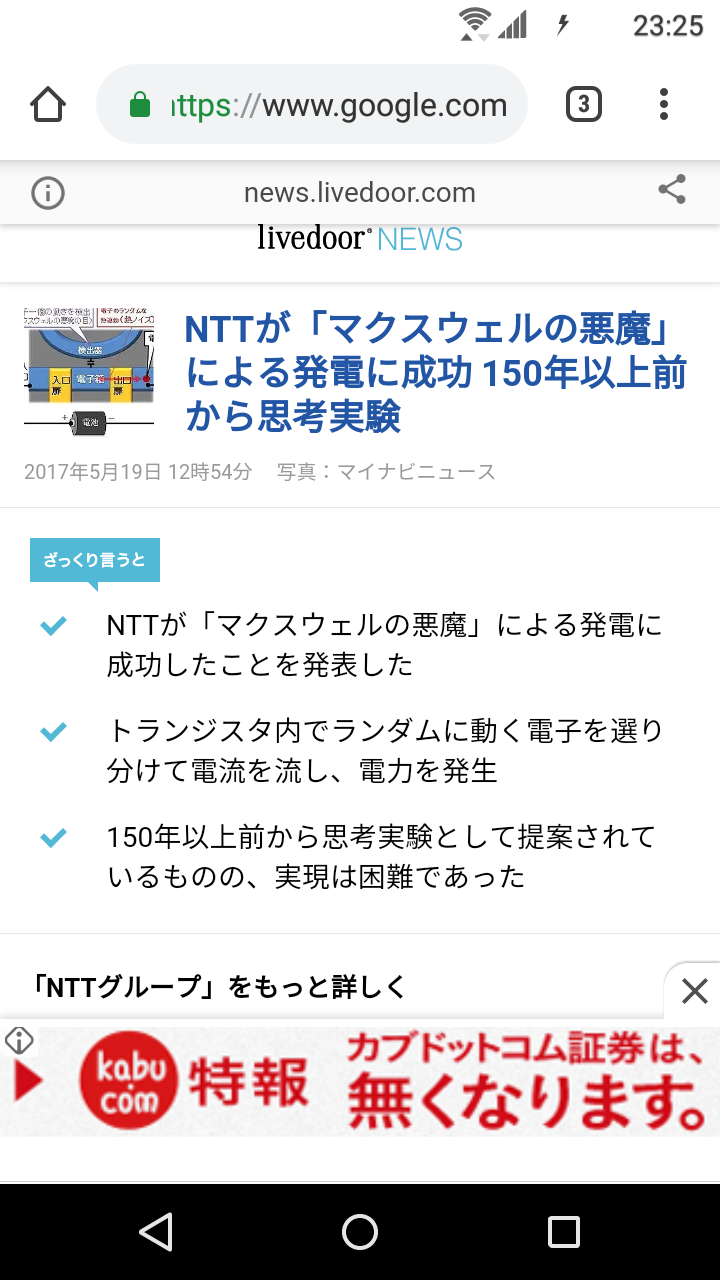The image size is (720, 1280).
Task: Close the kabu.com ad banner
Action: pos(694,991)
